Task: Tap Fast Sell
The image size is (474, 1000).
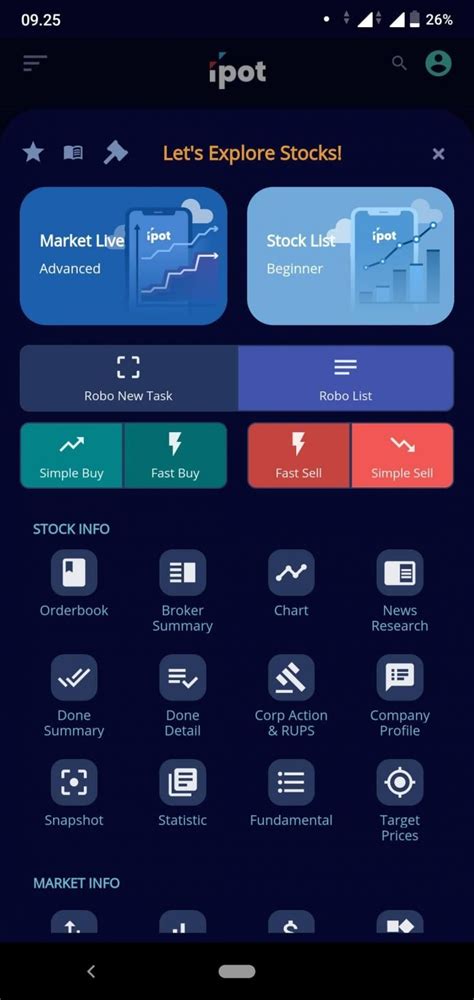Action: click(x=299, y=455)
